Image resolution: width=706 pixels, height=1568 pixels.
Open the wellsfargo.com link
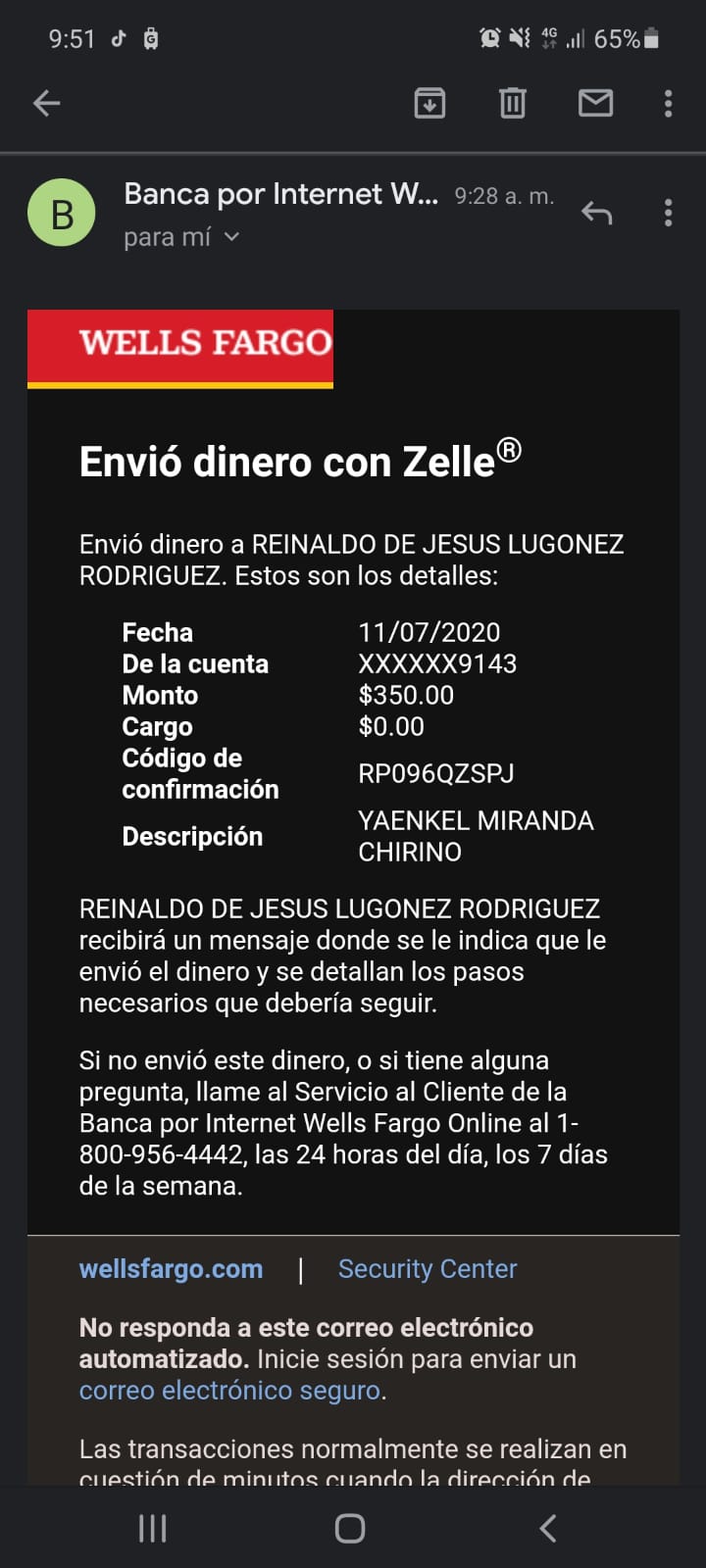(171, 1268)
